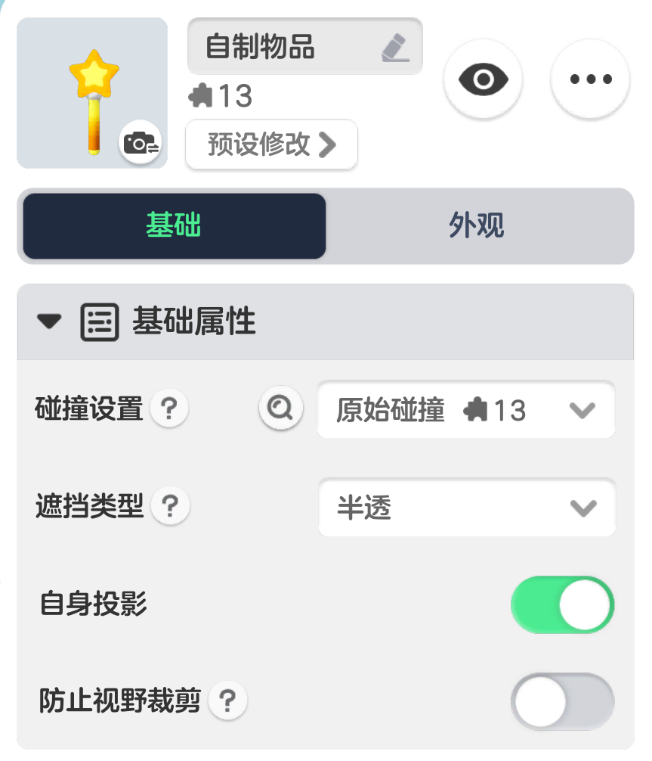Open the 原始碰撞 dropdown
Viewport: 652px width, 761px height.
[x=465, y=410]
